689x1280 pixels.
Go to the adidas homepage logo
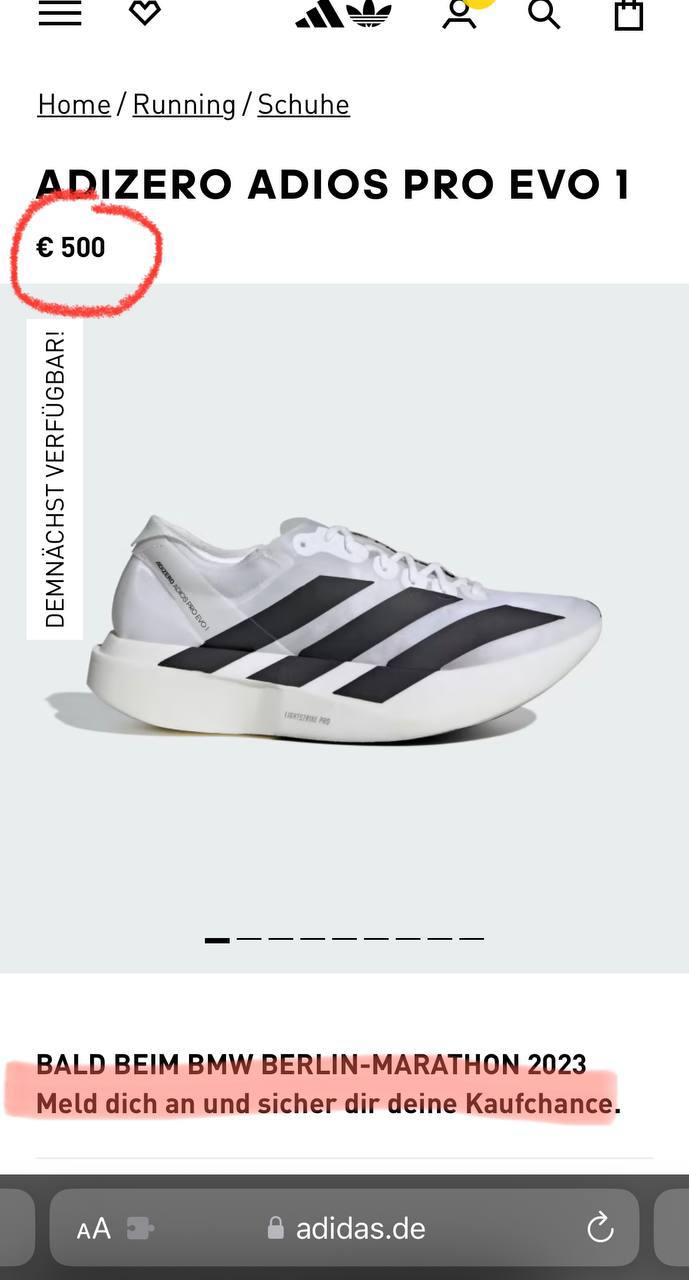pyautogui.click(x=343, y=13)
